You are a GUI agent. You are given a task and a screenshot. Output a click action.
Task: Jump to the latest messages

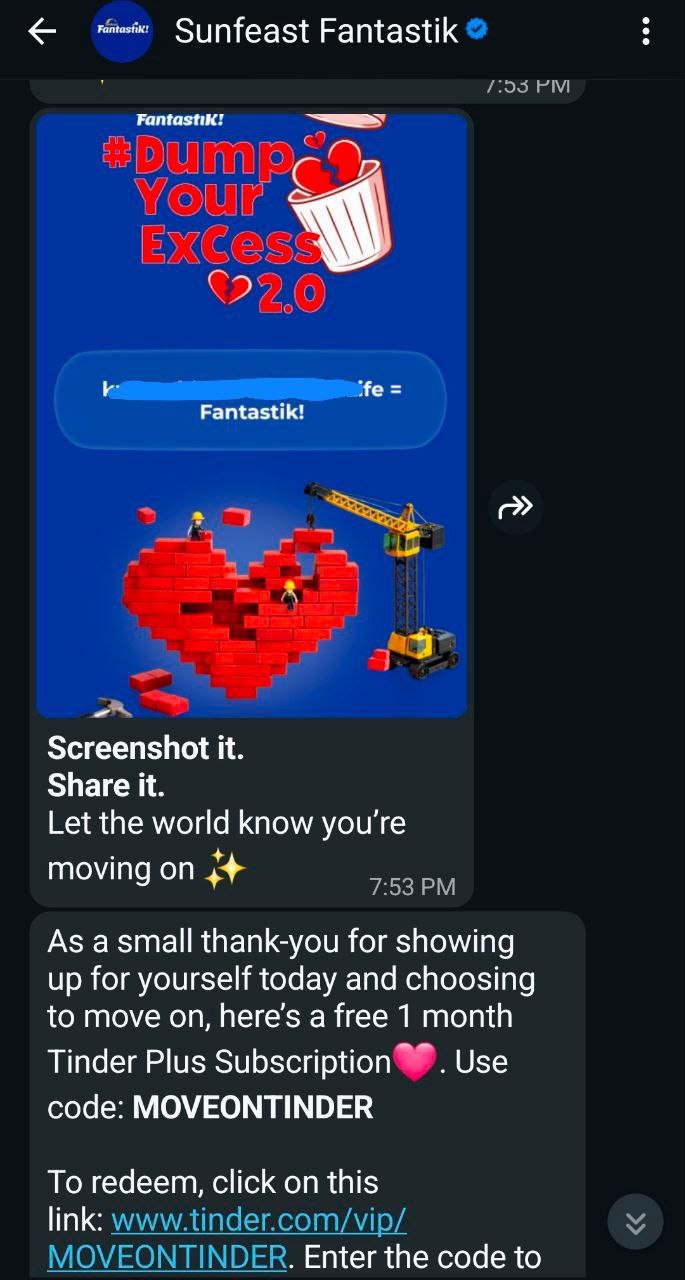[635, 1222]
